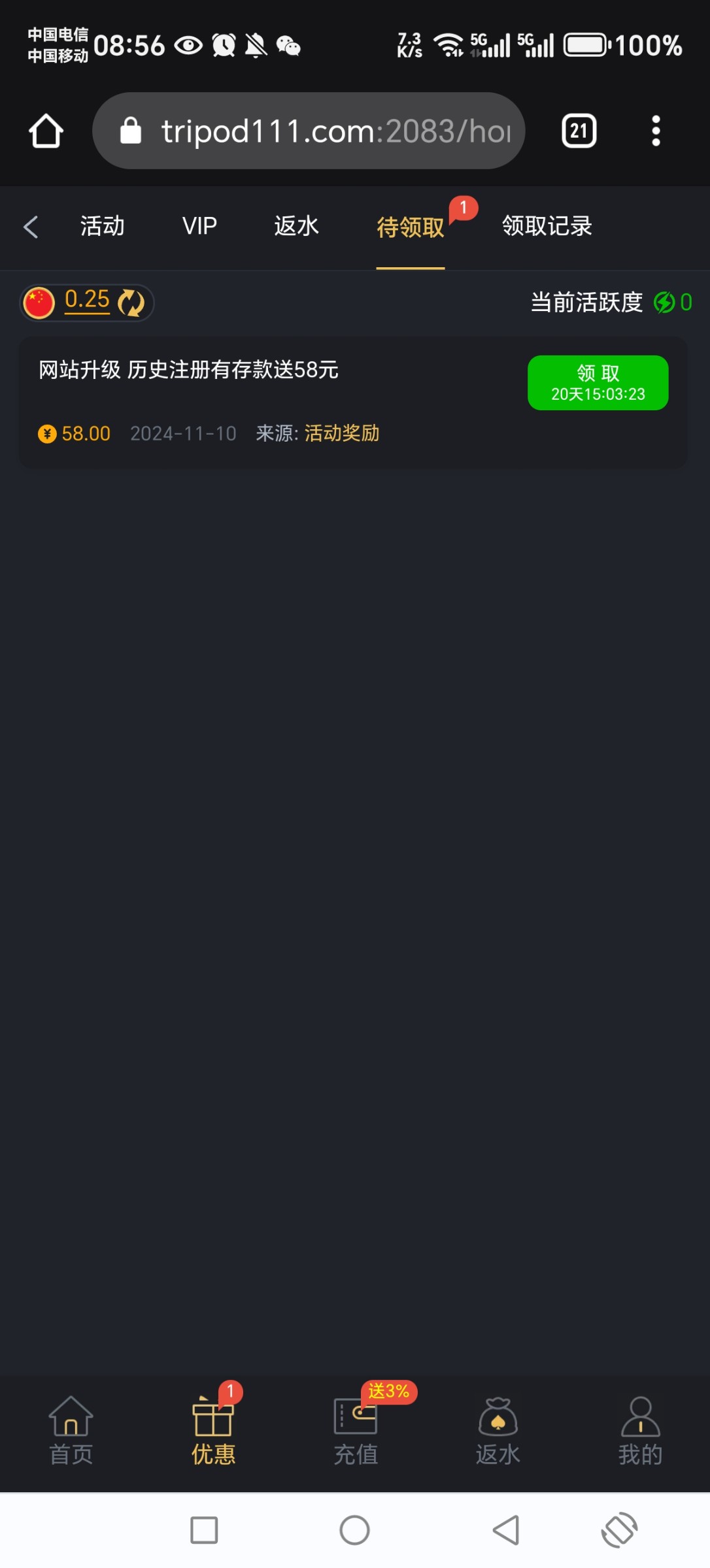
Task: Open the 充值 recharge tab
Action: [356, 1431]
